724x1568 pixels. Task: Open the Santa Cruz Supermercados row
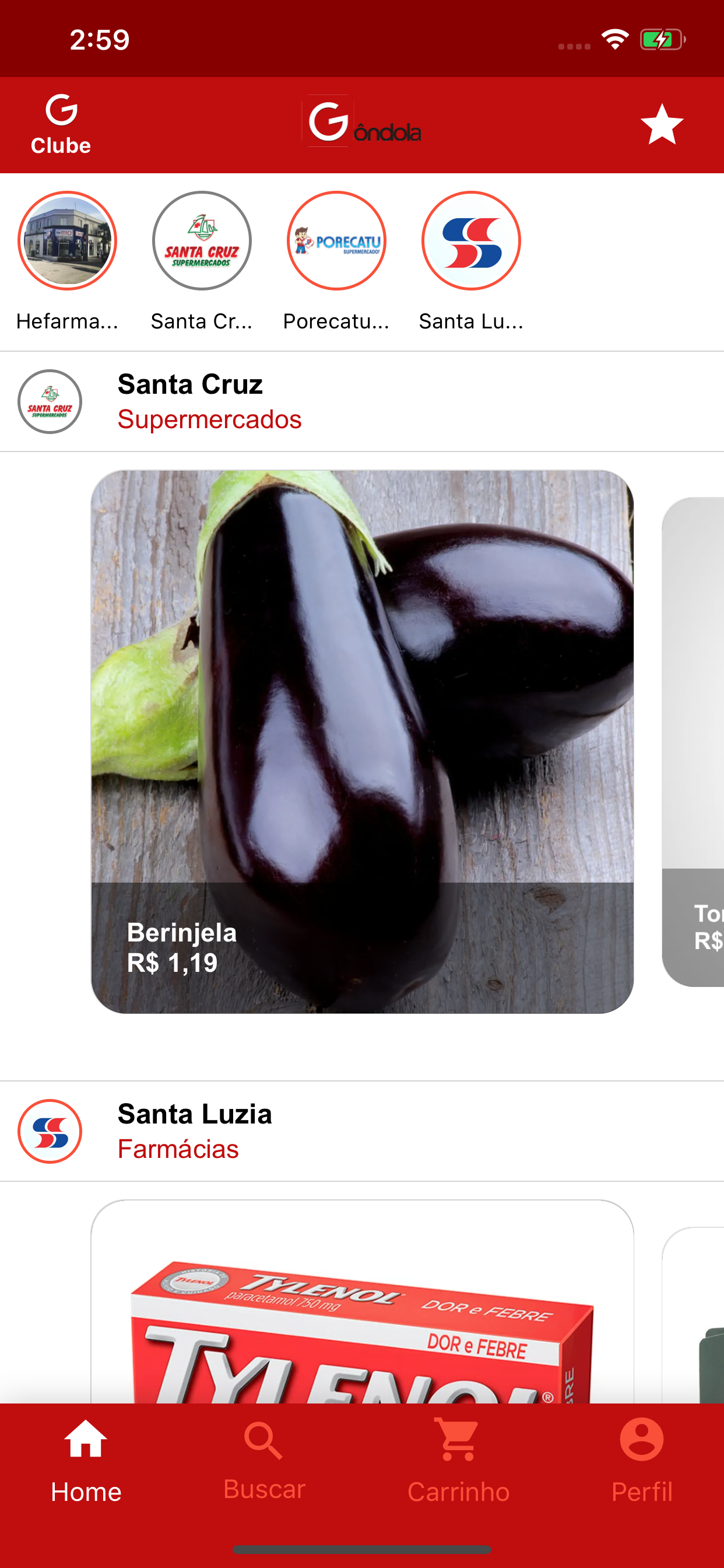pos(361,402)
